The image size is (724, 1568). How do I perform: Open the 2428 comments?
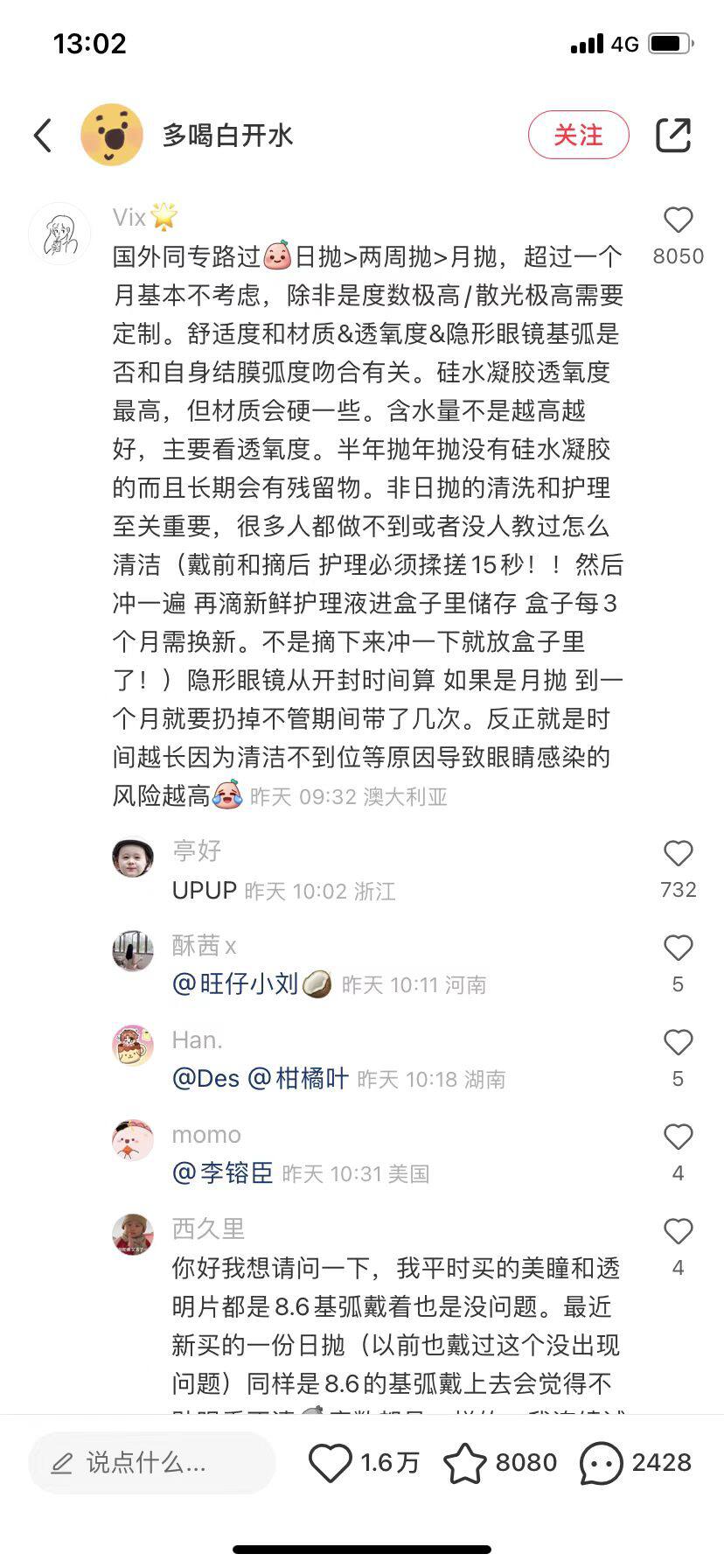601,1463
